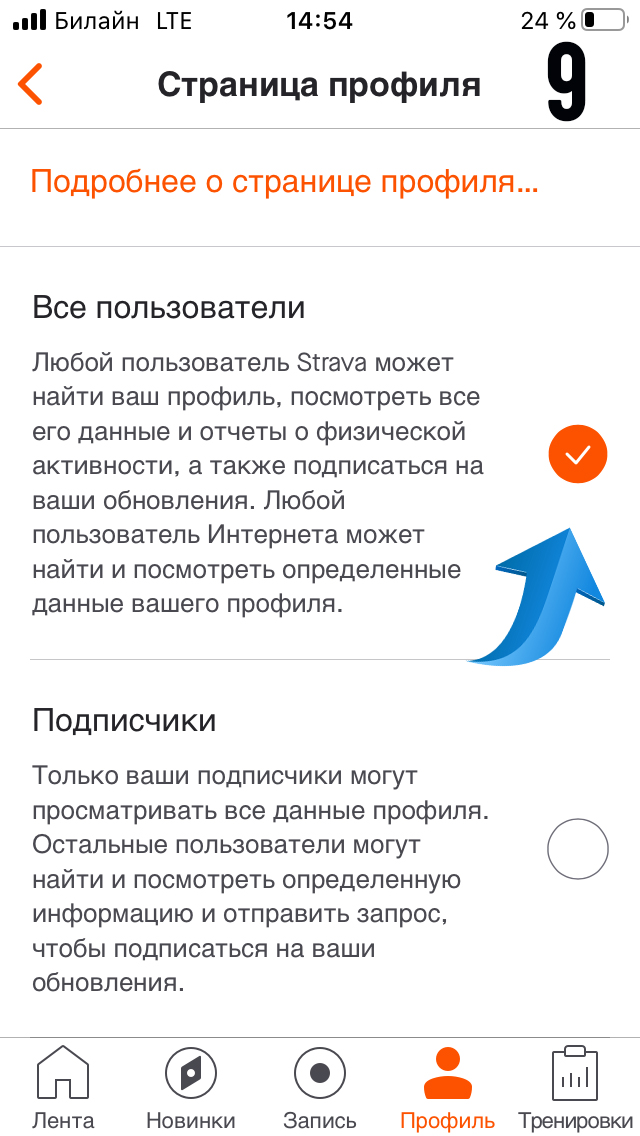640x1136 pixels.
Task: Open the 'Подробнее о странице профиля' link
Action: point(285,182)
